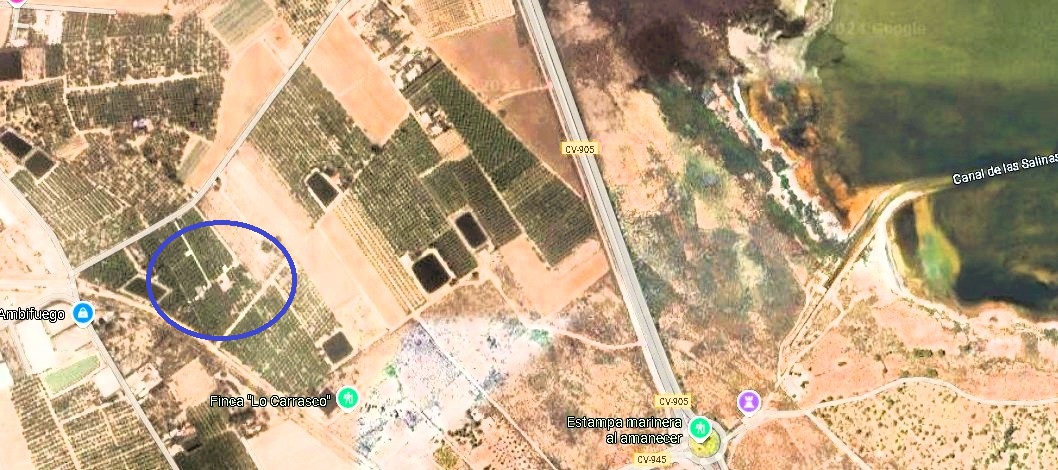Select the Finca "Lo Carrasco" pin
The width and height of the screenshot is (1058, 470).
pos(347,398)
